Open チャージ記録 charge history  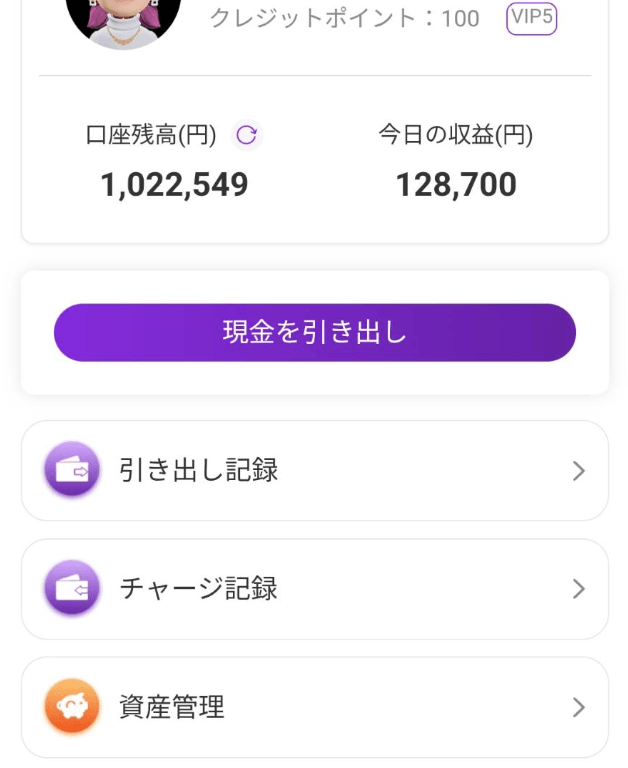tap(314, 588)
